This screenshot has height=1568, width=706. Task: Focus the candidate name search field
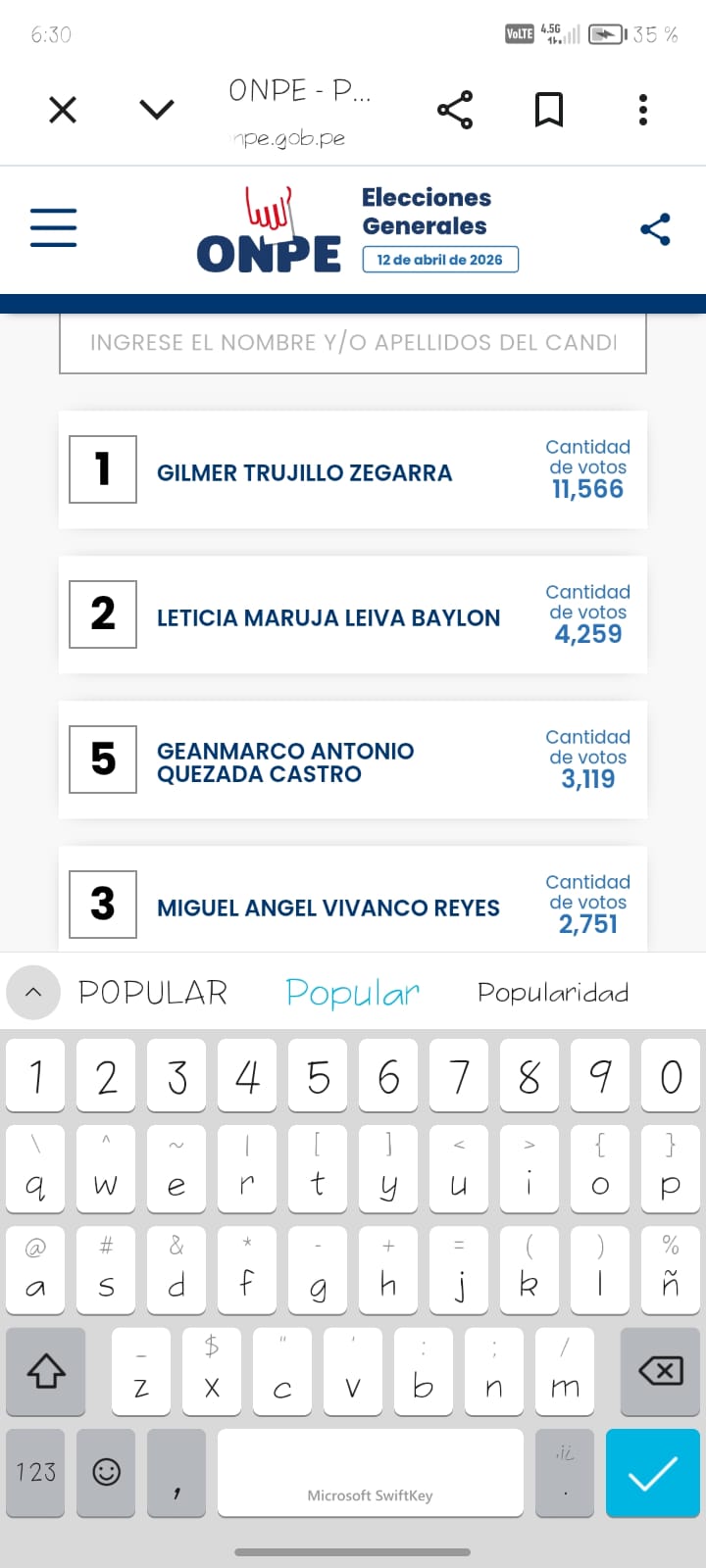pos(353,343)
